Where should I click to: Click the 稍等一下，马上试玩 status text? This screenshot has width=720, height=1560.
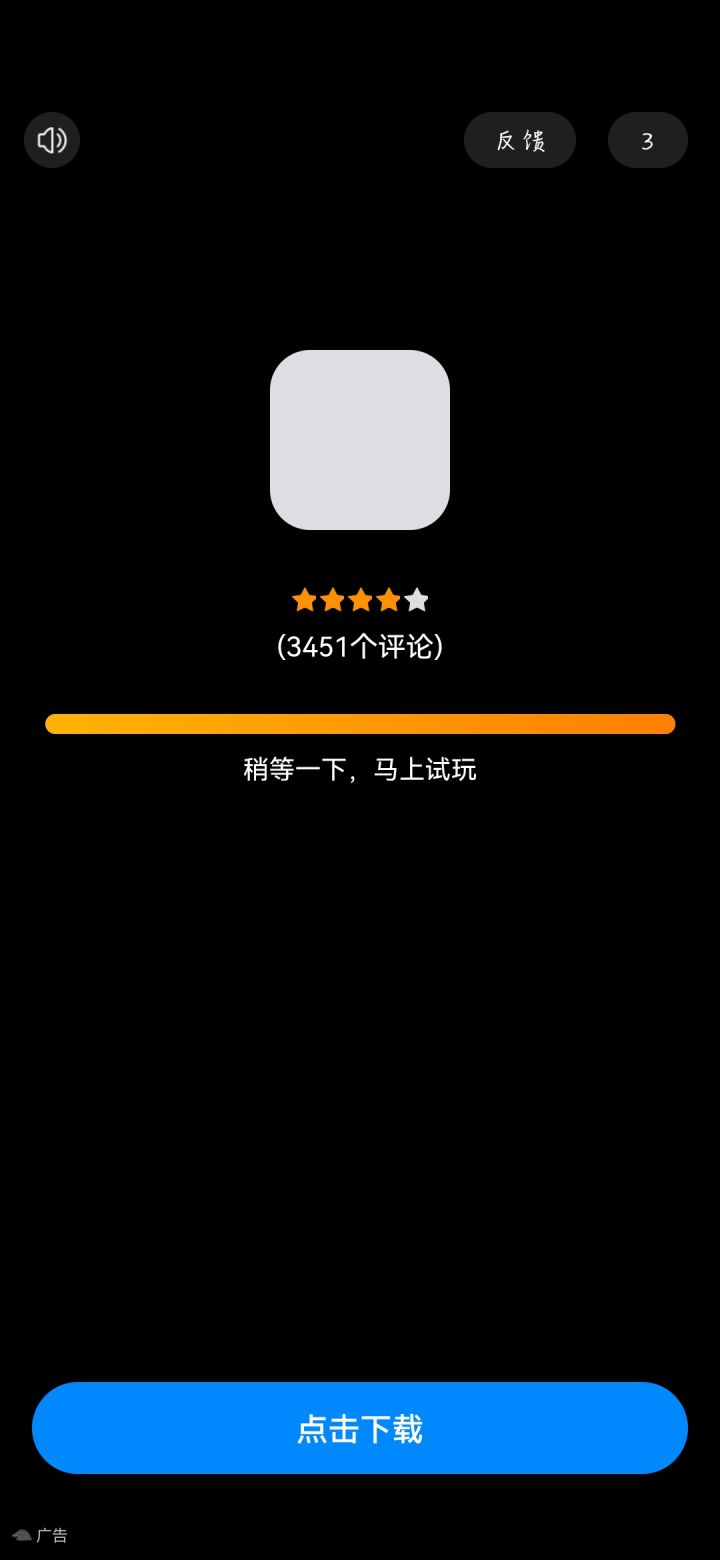point(360,770)
